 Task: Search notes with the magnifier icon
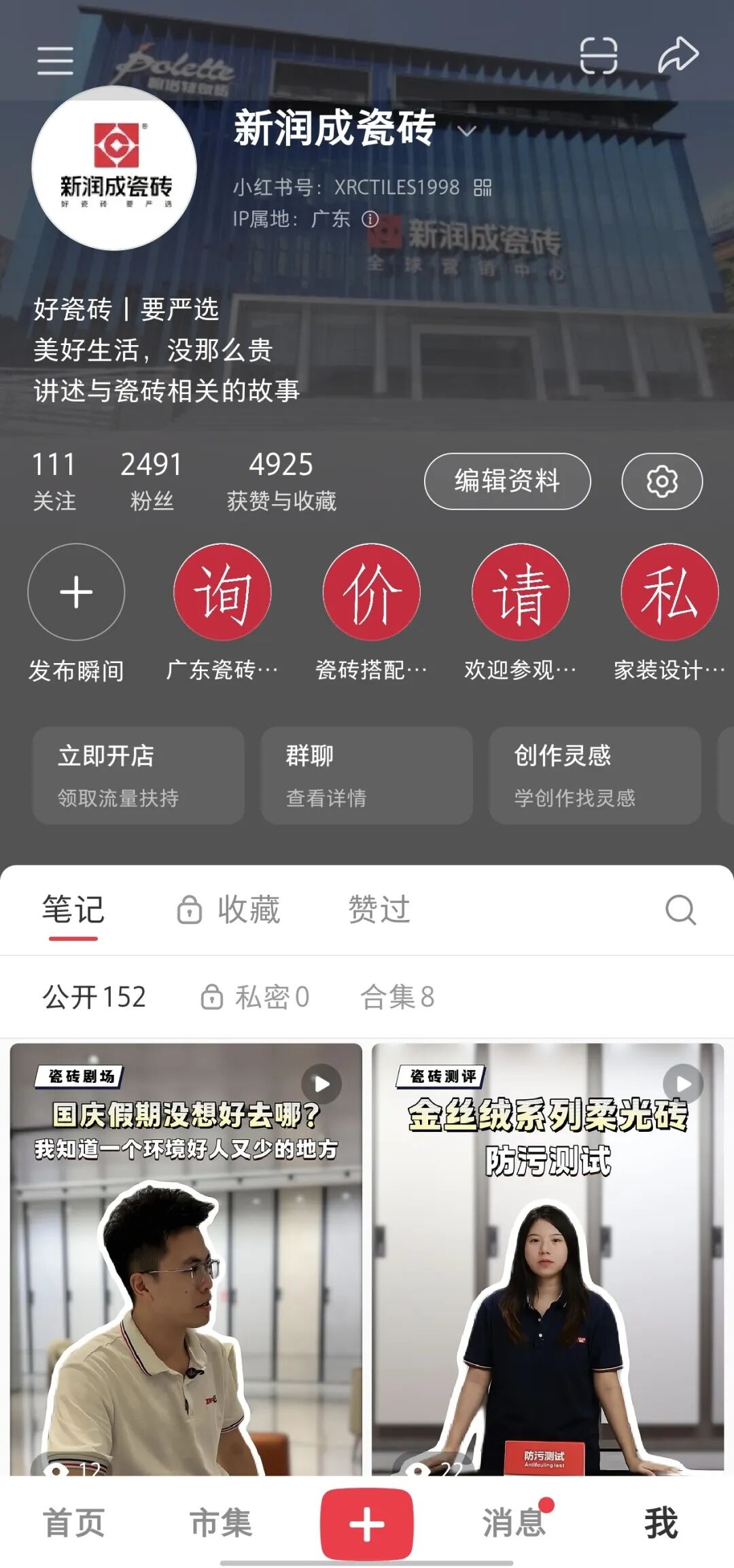(x=680, y=910)
